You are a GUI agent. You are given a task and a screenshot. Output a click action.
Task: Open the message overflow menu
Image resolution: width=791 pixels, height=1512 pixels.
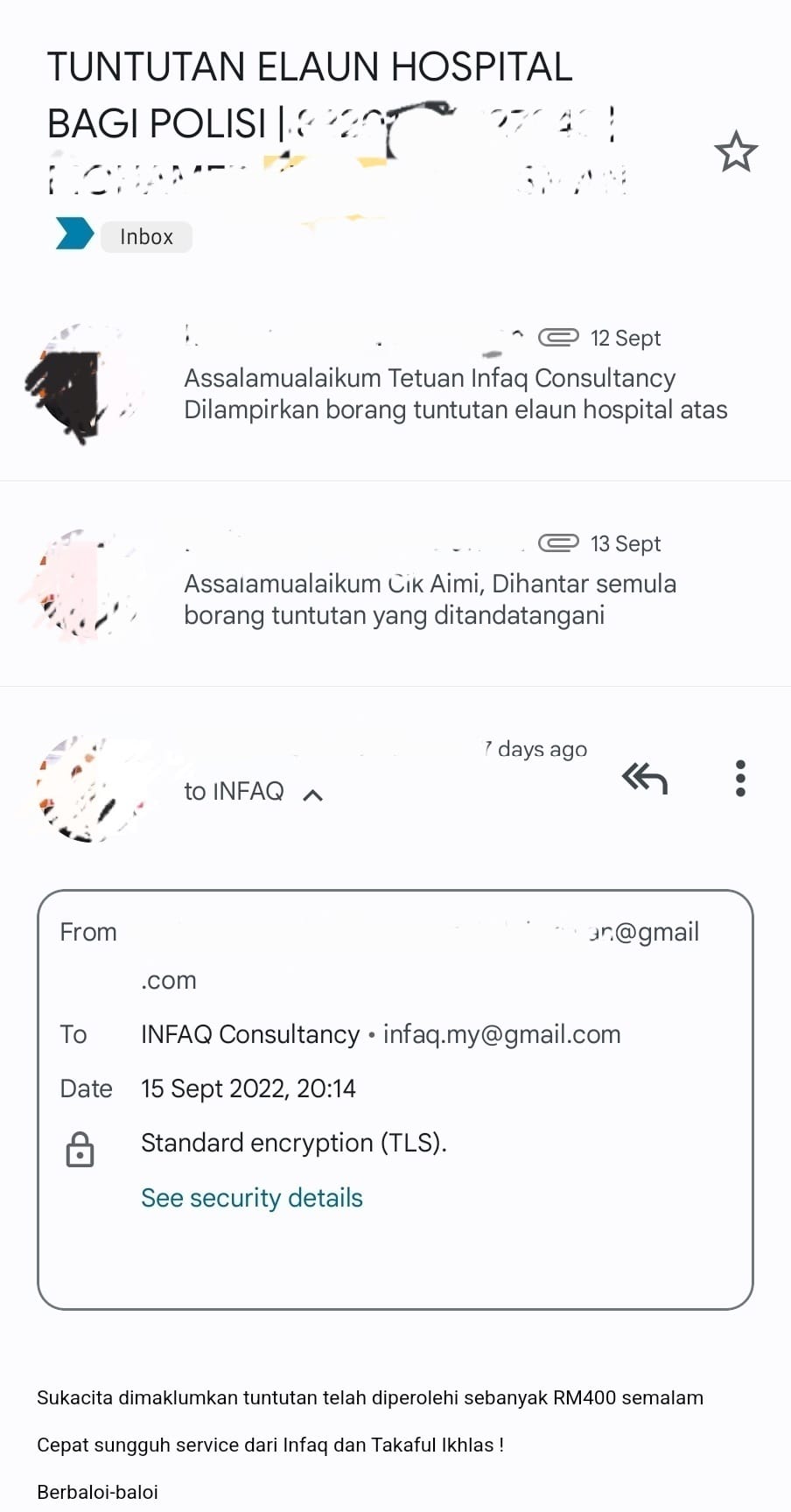[740, 778]
